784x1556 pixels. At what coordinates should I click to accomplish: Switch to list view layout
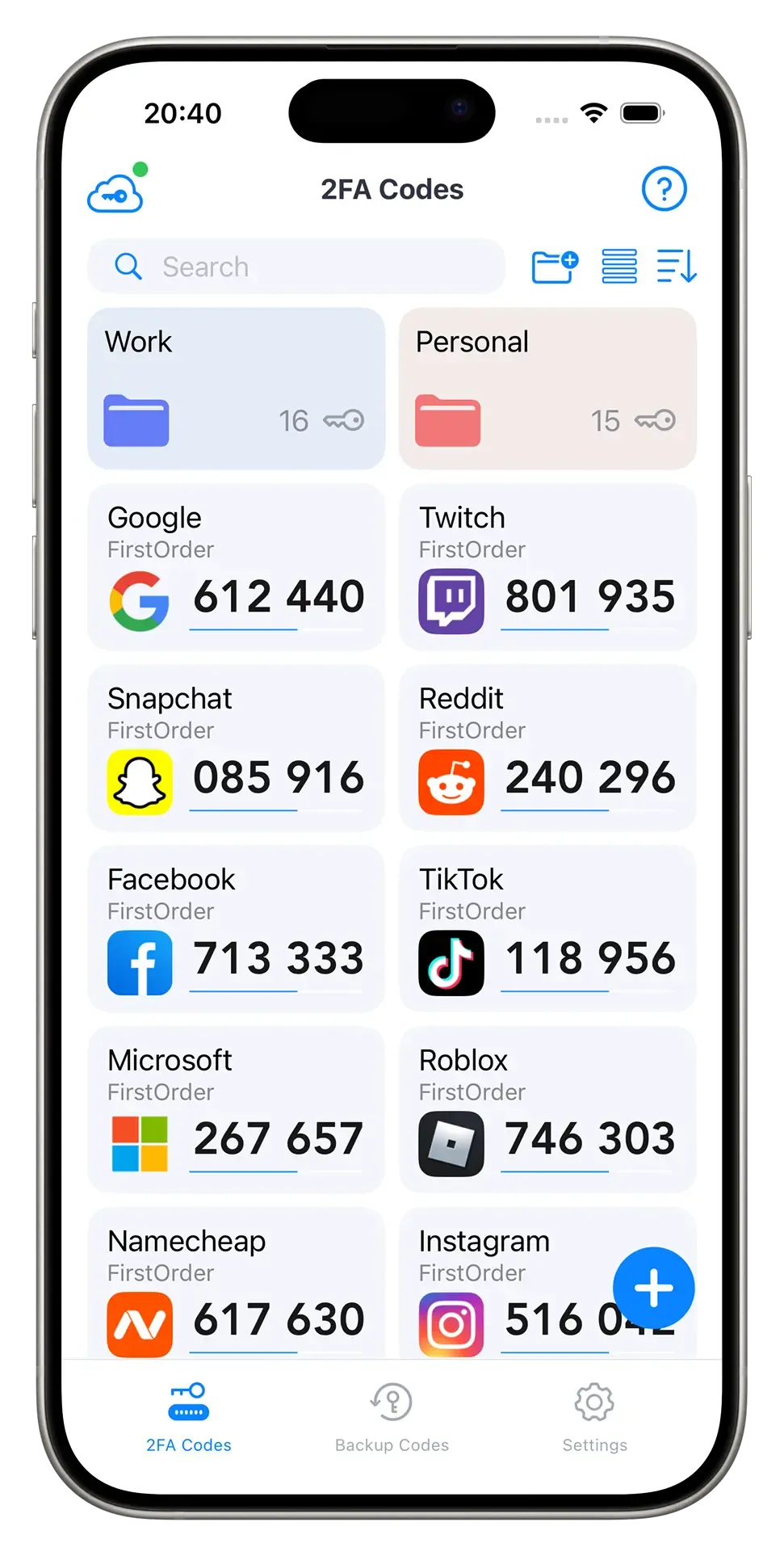619,267
